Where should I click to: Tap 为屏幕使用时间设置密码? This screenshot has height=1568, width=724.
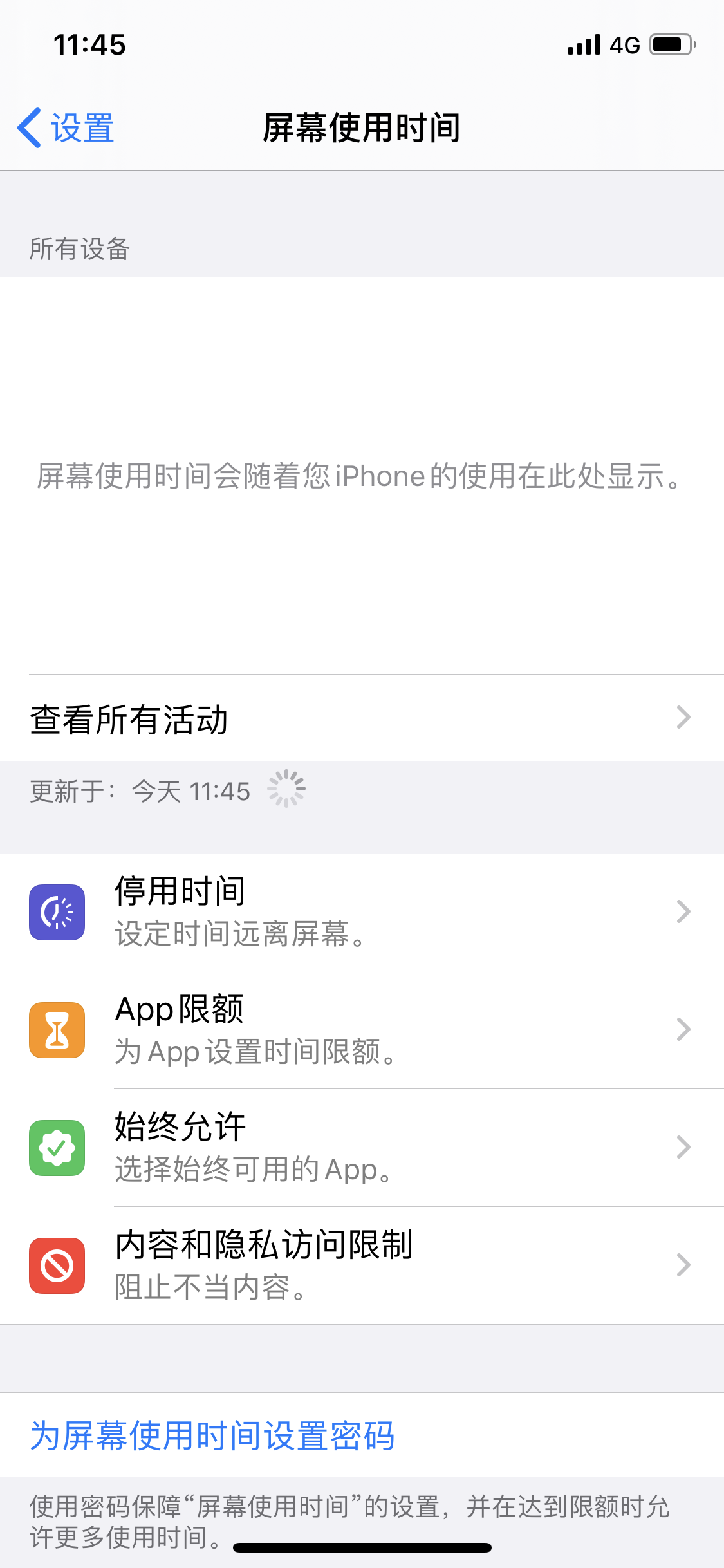coord(212,1435)
